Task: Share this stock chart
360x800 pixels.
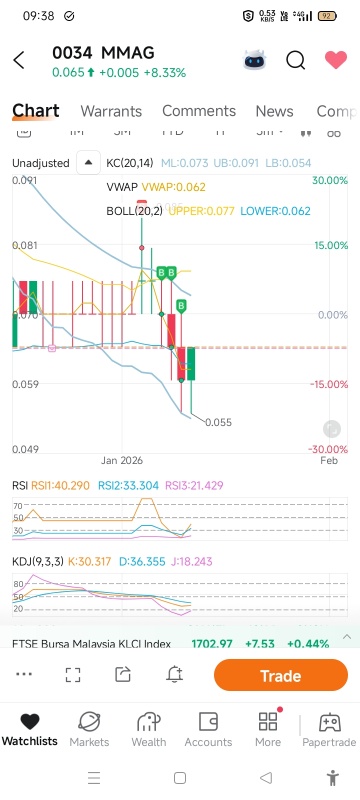Action: (123, 674)
